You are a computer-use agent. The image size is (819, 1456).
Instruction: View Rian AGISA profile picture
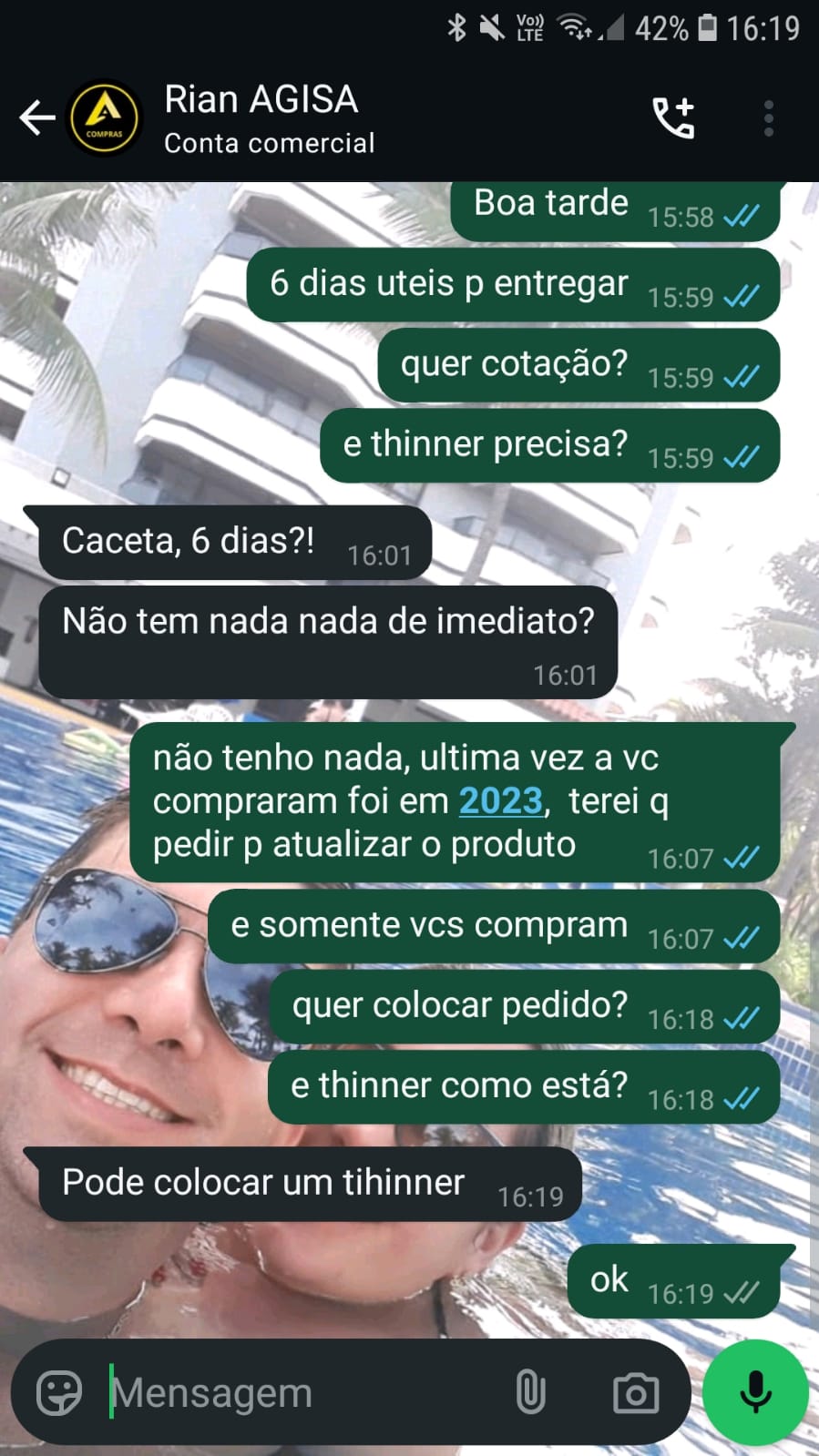[105, 118]
